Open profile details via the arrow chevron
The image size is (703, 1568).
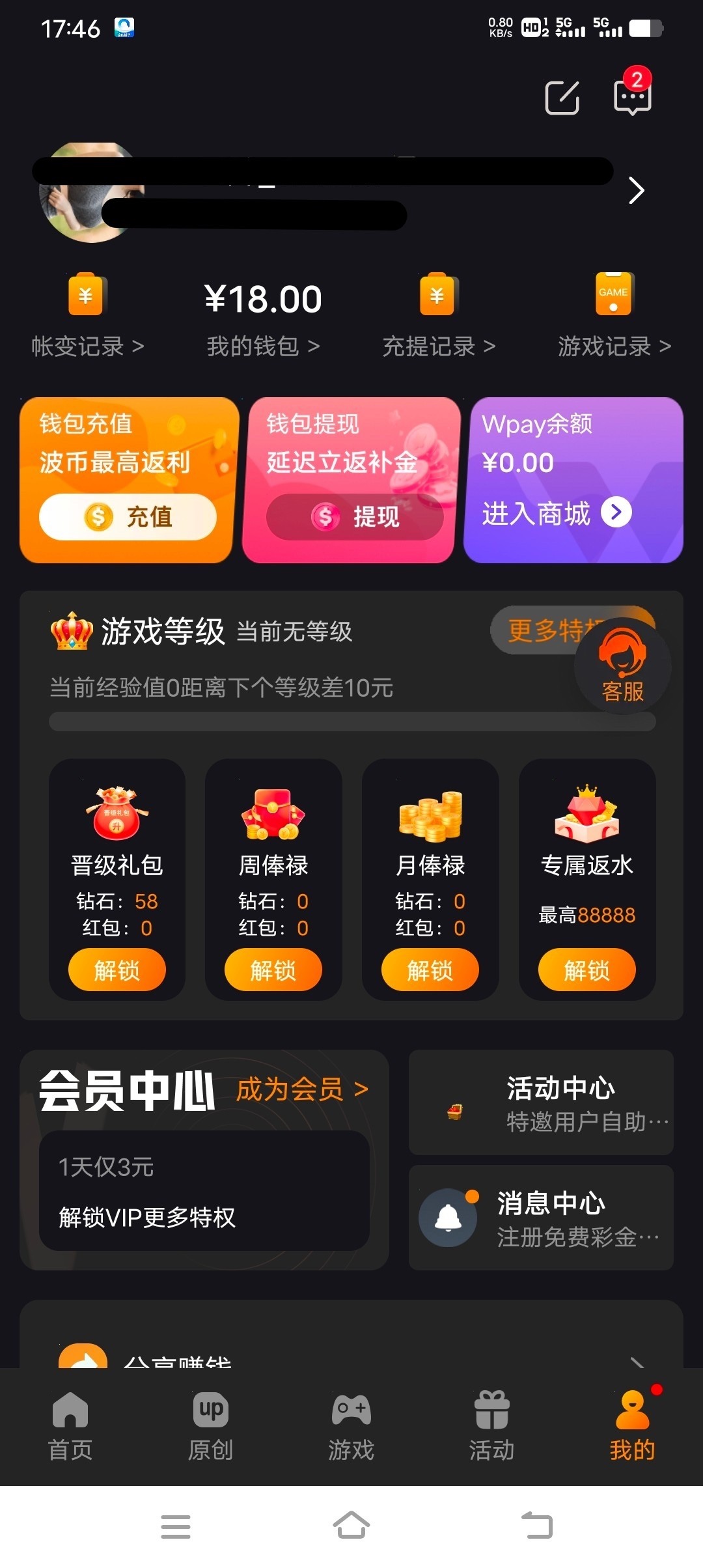coord(636,190)
